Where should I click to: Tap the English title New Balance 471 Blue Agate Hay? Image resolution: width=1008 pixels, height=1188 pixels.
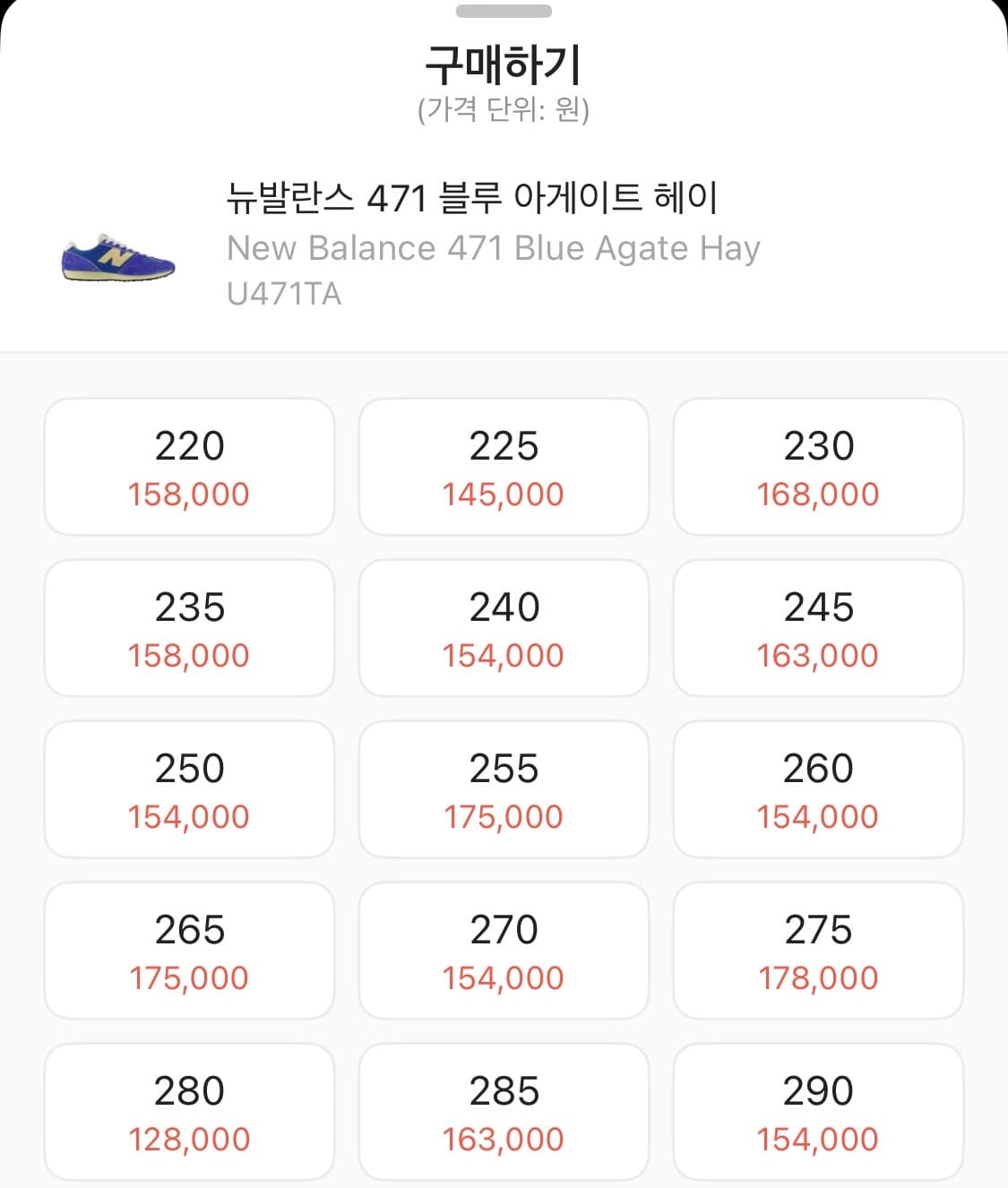click(494, 248)
